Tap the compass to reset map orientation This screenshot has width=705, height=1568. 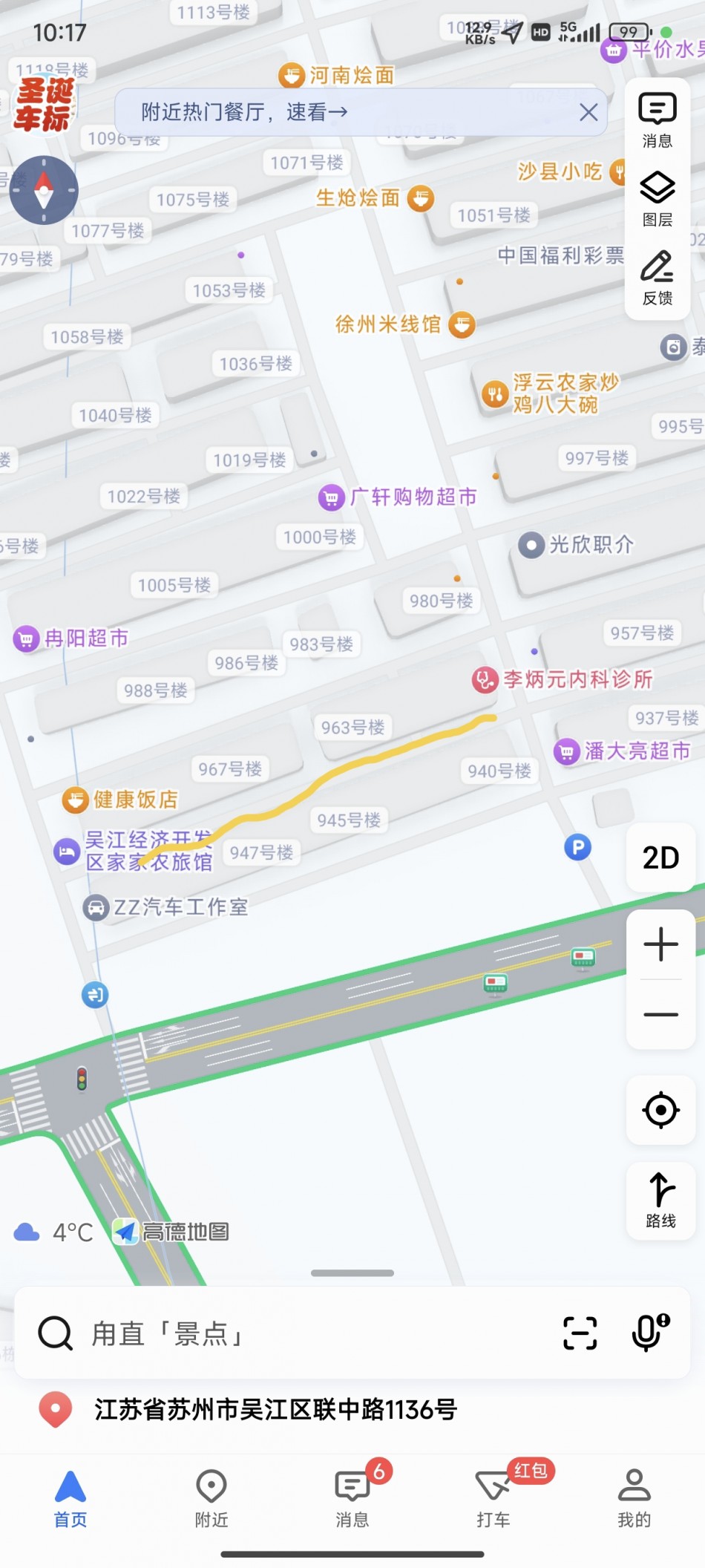(x=44, y=191)
